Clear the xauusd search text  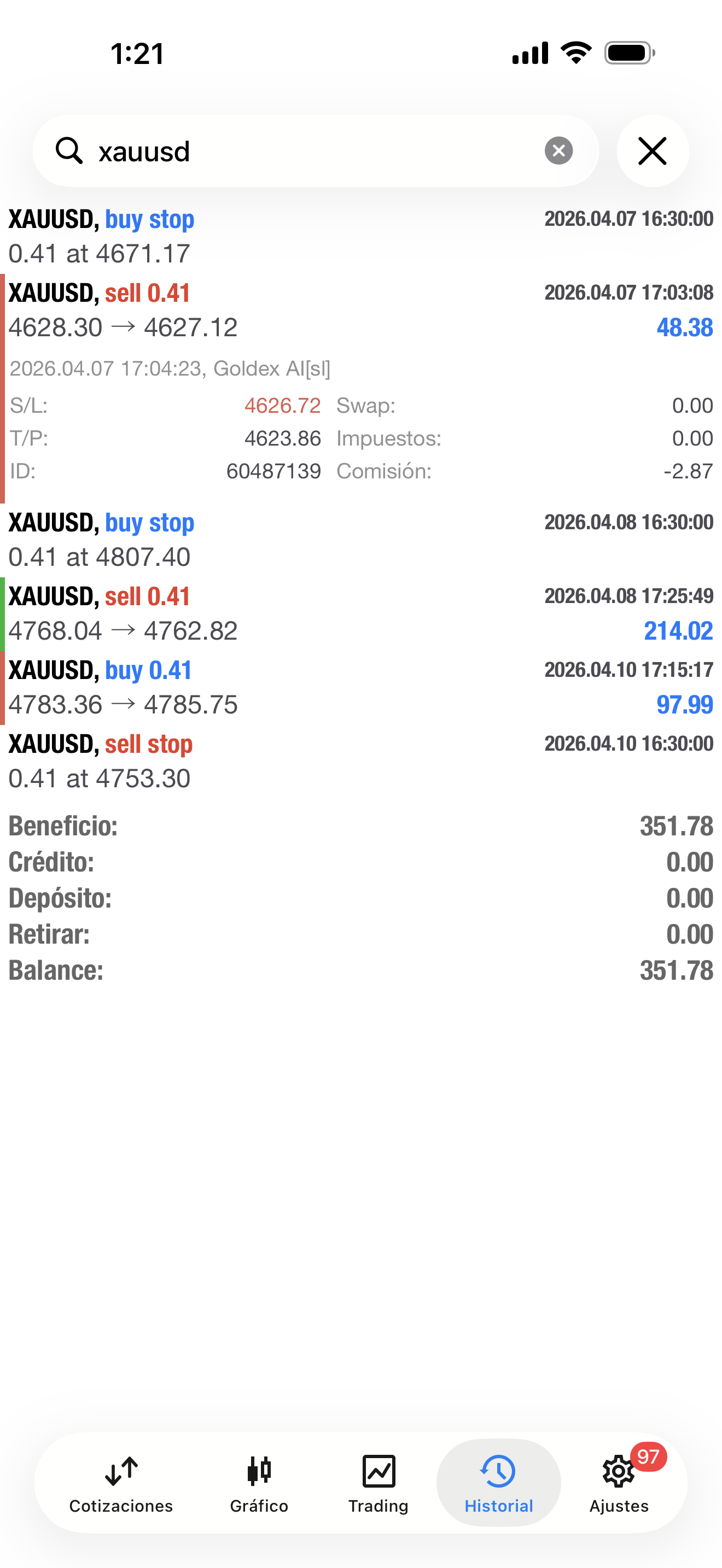coord(558,151)
